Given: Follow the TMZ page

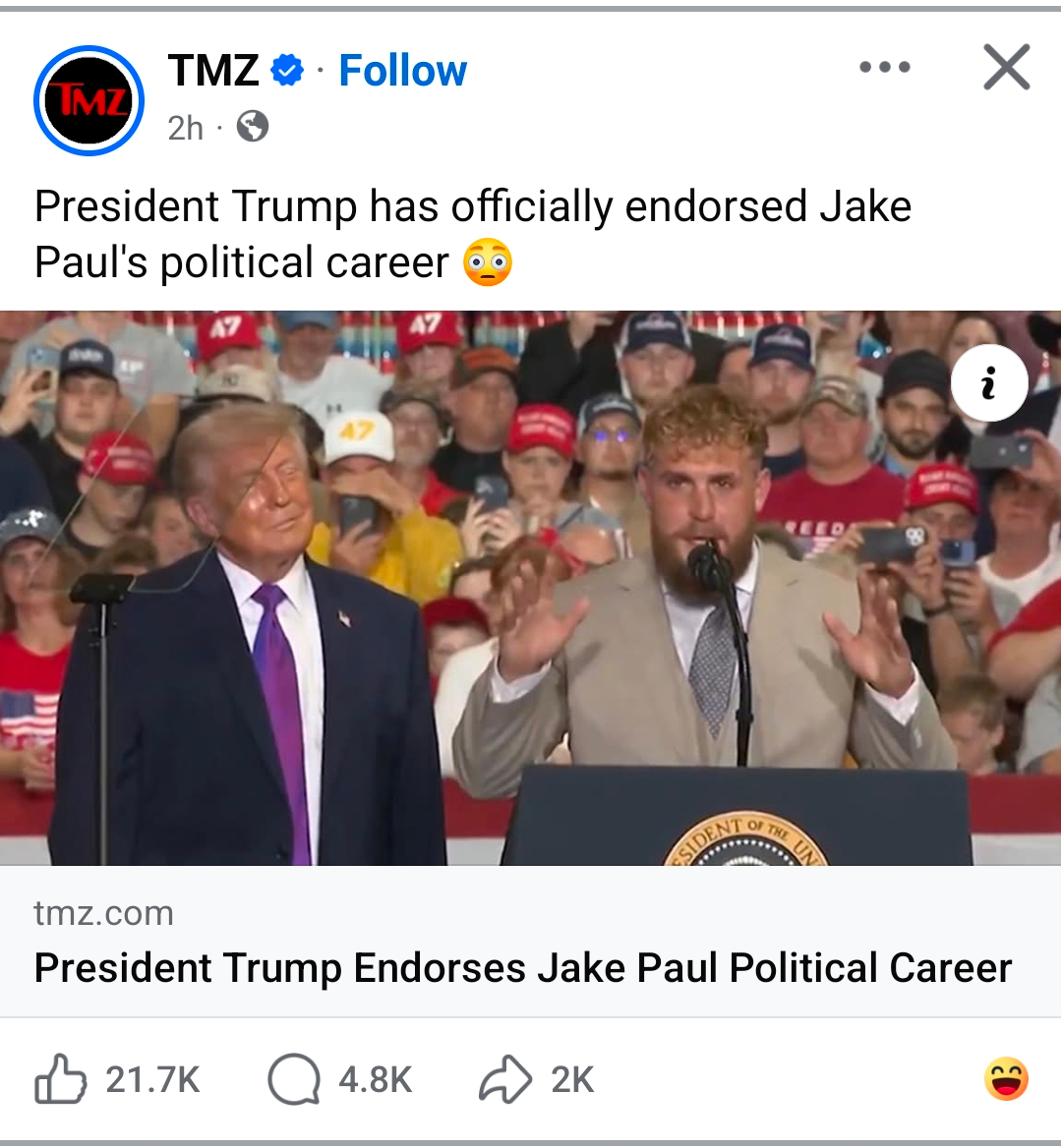Looking at the screenshot, I should coord(402,71).
